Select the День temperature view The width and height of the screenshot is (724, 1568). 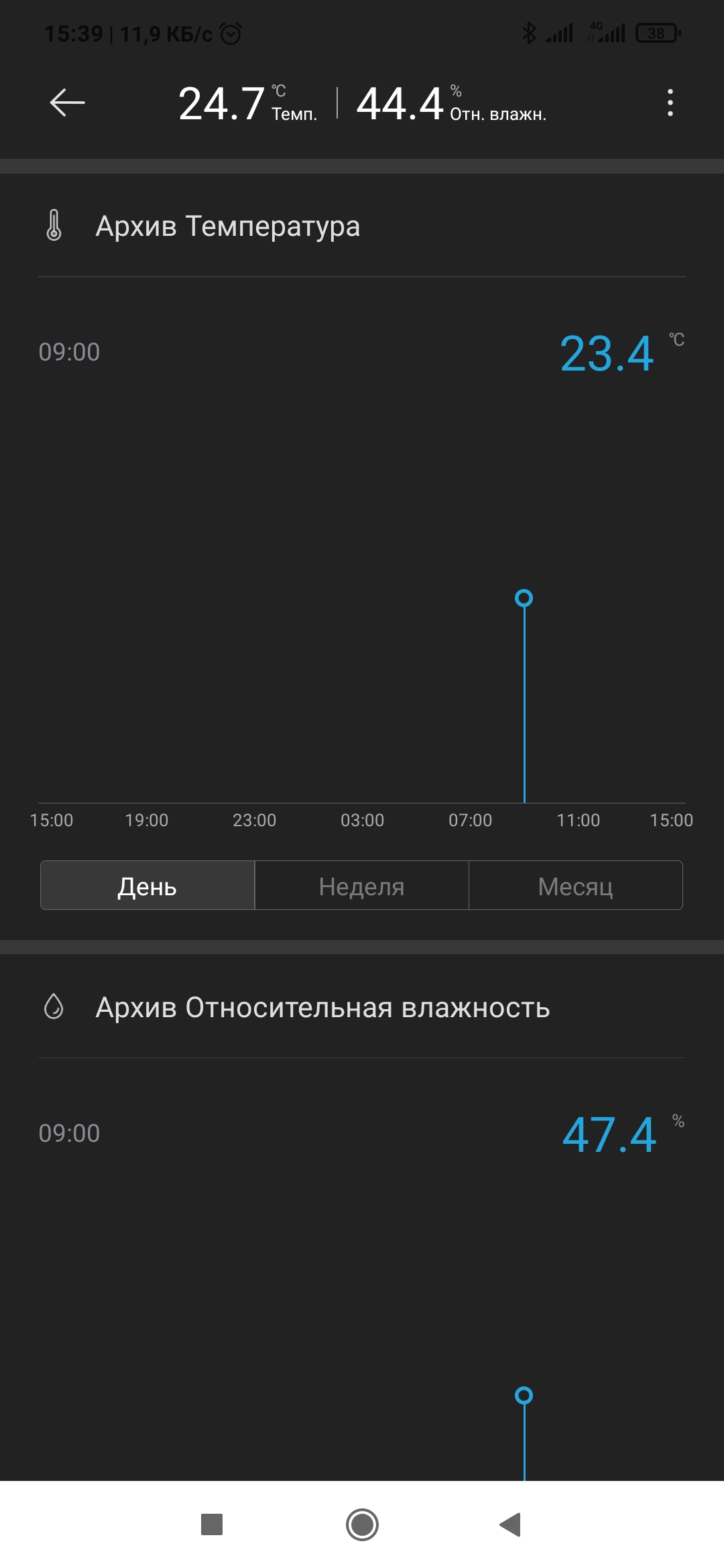click(x=147, y=885)
